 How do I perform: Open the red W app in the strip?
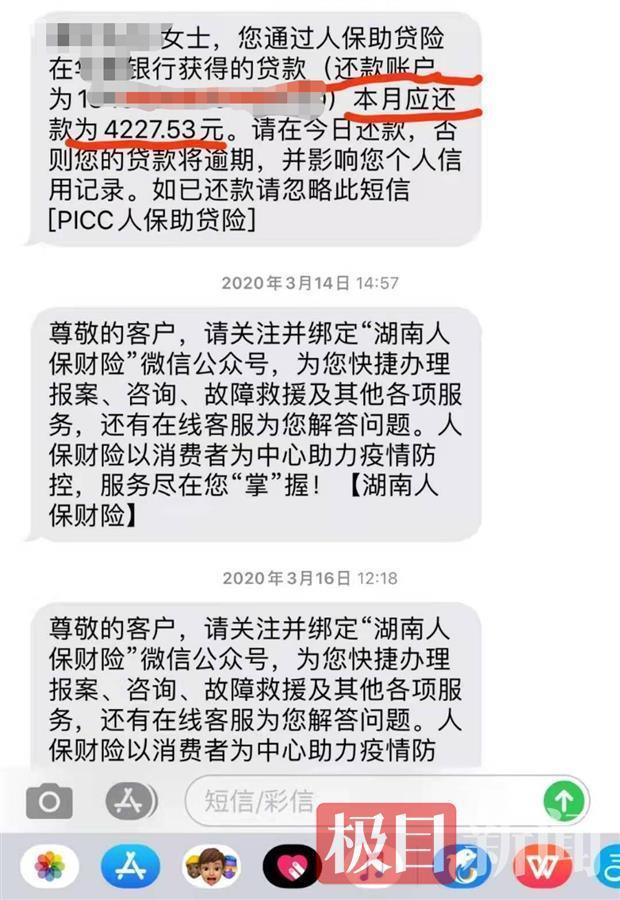point(543,866)
